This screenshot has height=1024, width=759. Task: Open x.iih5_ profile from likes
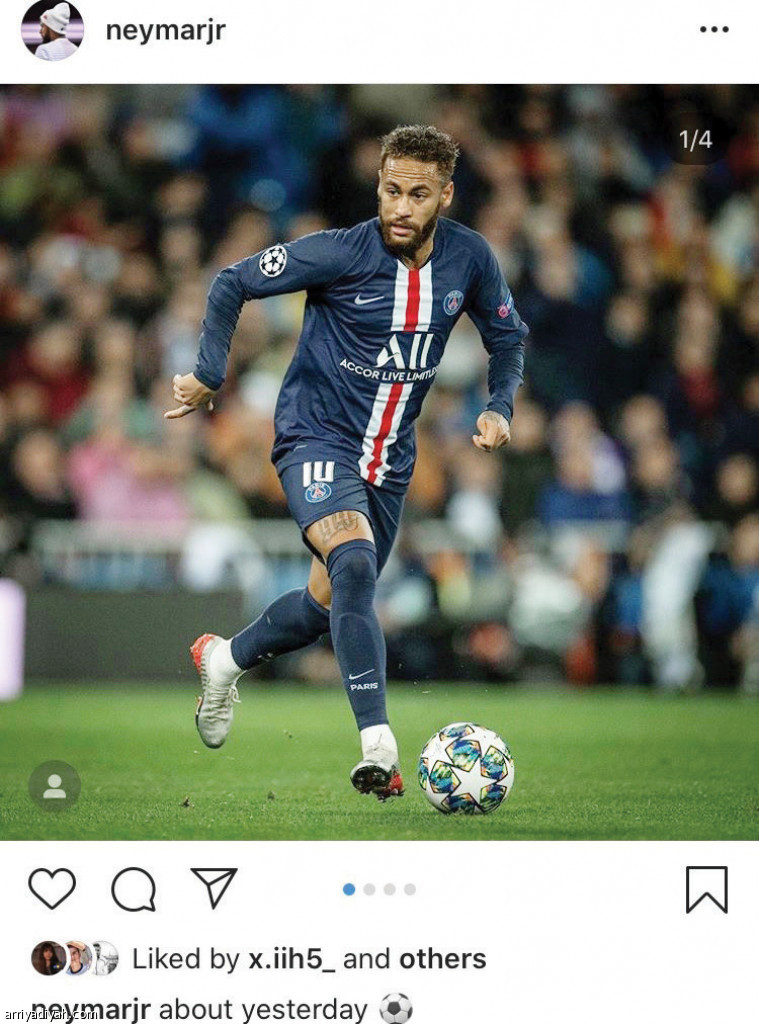point(292,959)
